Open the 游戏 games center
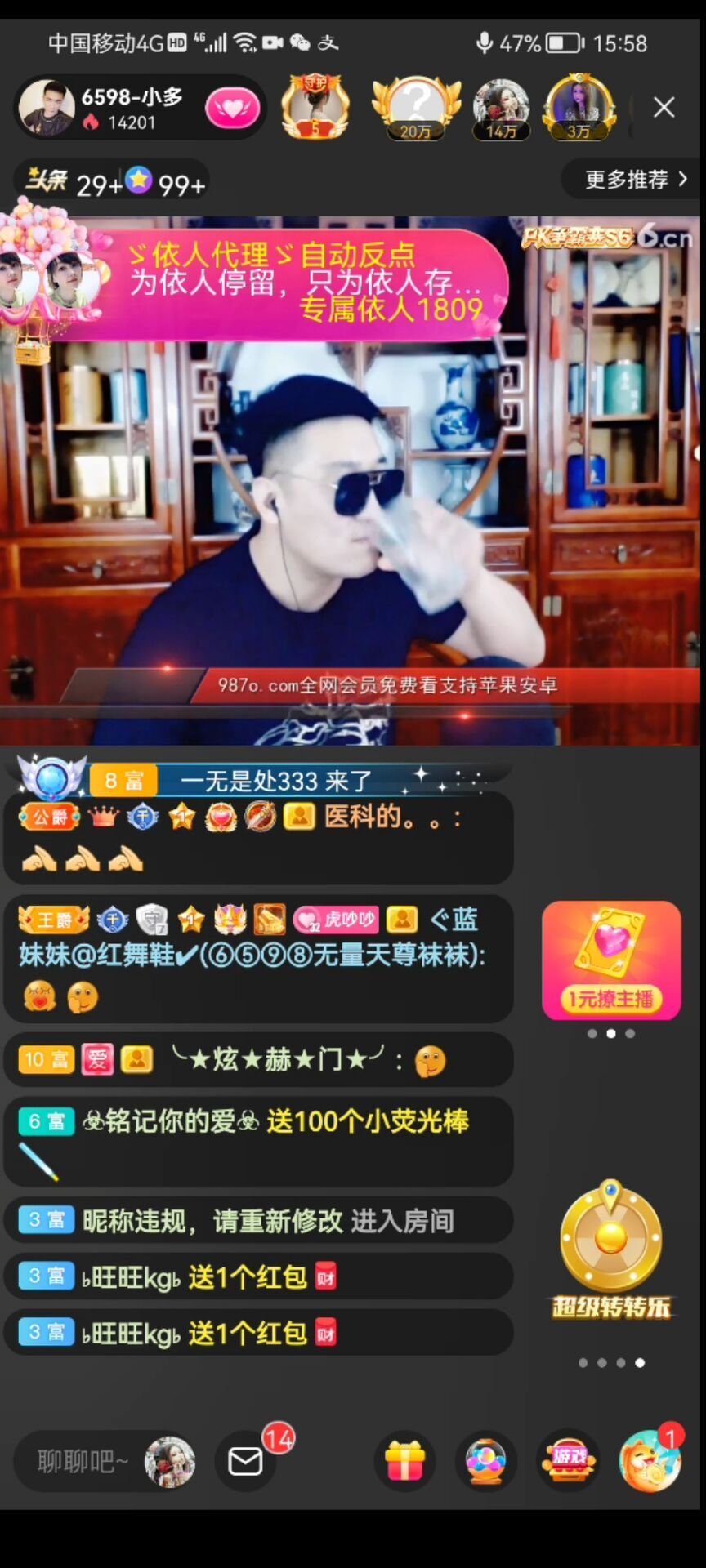 pyautogui.click(x=568, y=1461)
